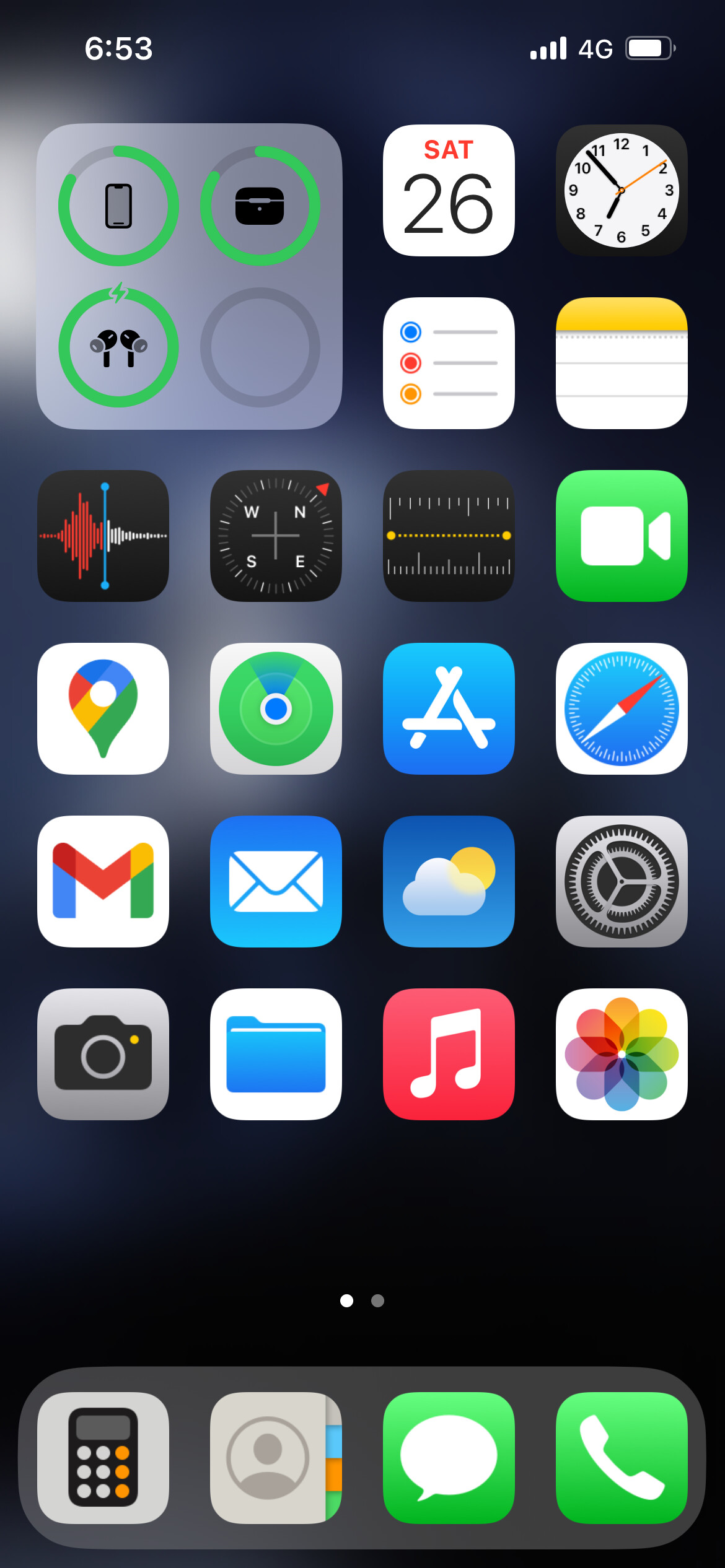Open the Music app

(449, 1054)
